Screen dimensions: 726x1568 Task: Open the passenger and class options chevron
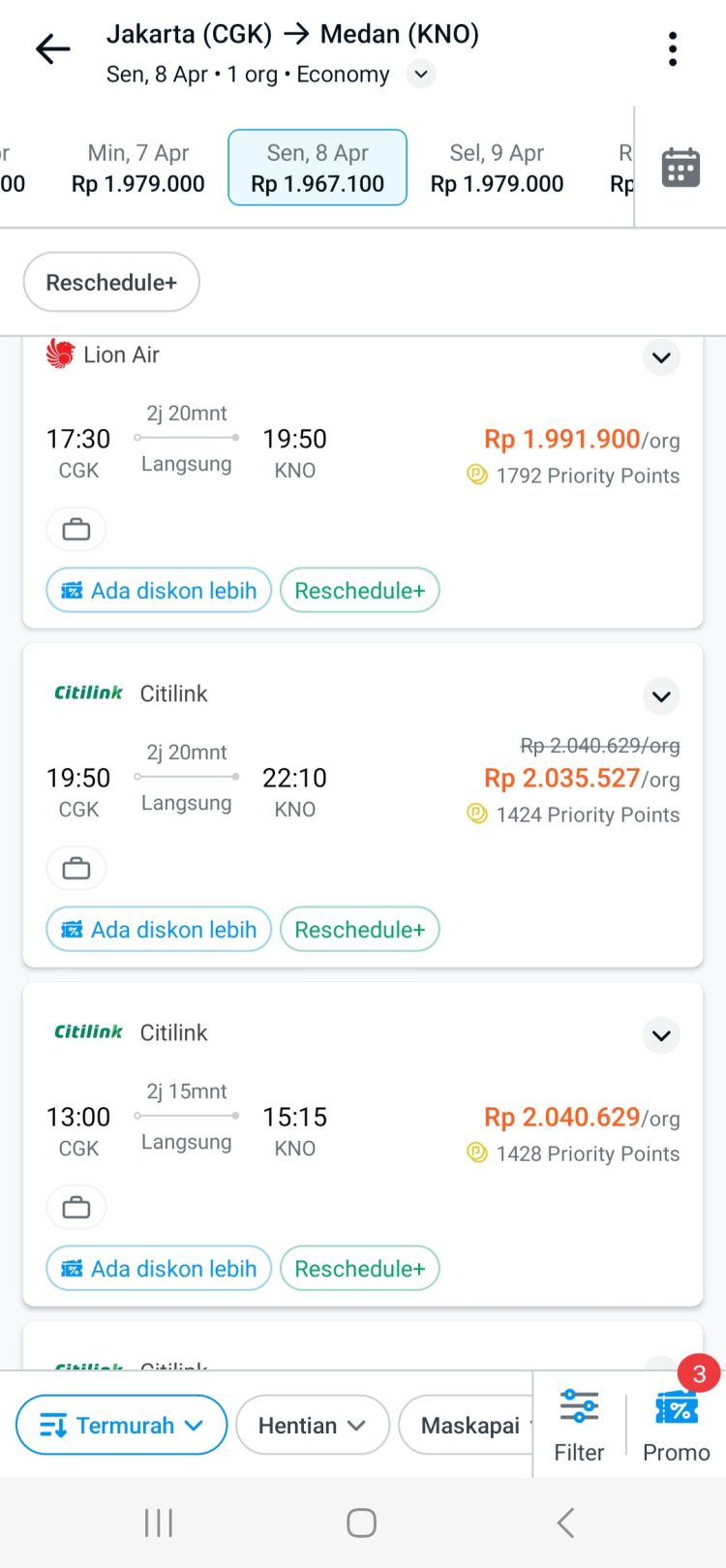point(420,73)
